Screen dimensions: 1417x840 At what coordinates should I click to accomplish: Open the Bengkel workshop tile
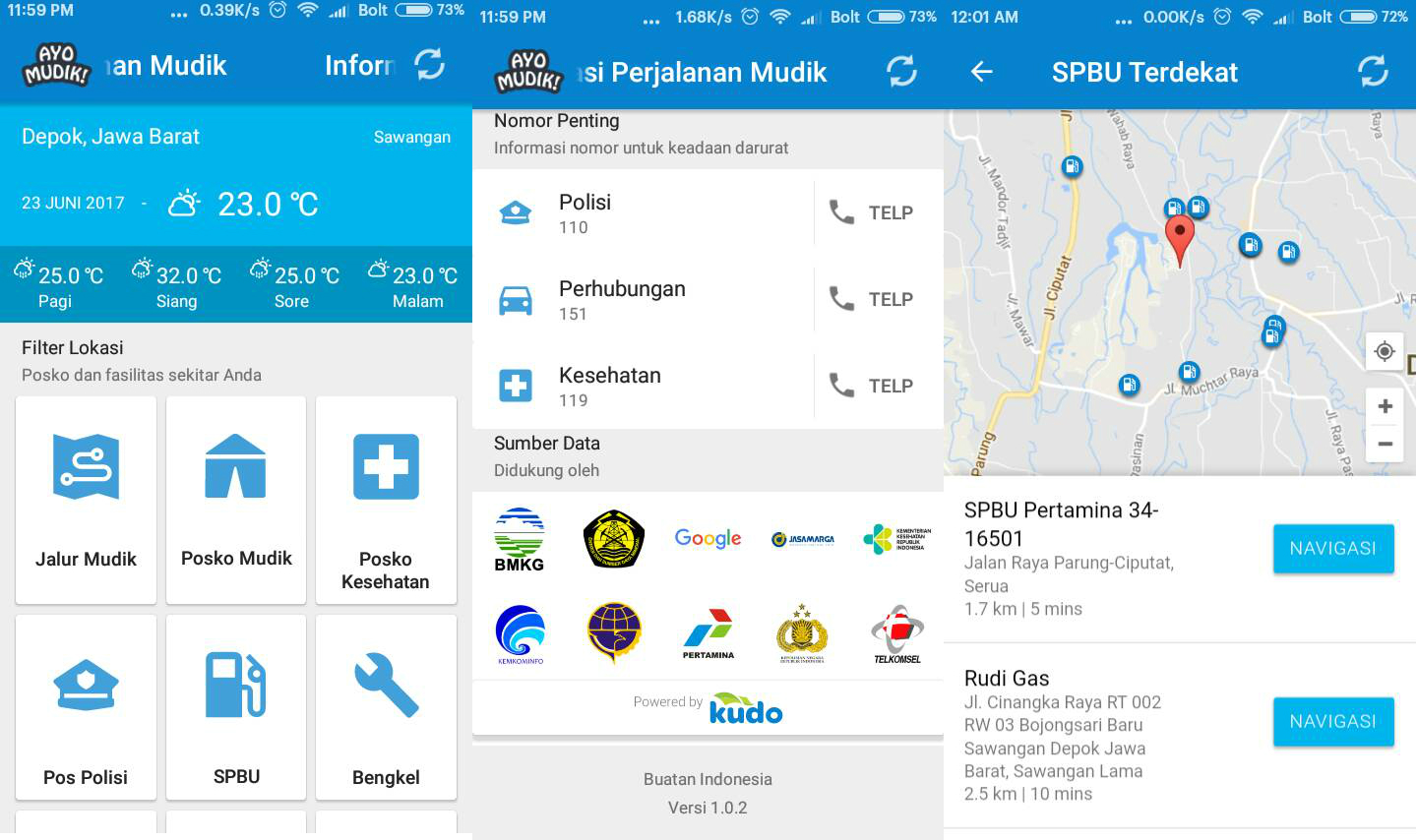pyautogui.click(x=386, y=706)
